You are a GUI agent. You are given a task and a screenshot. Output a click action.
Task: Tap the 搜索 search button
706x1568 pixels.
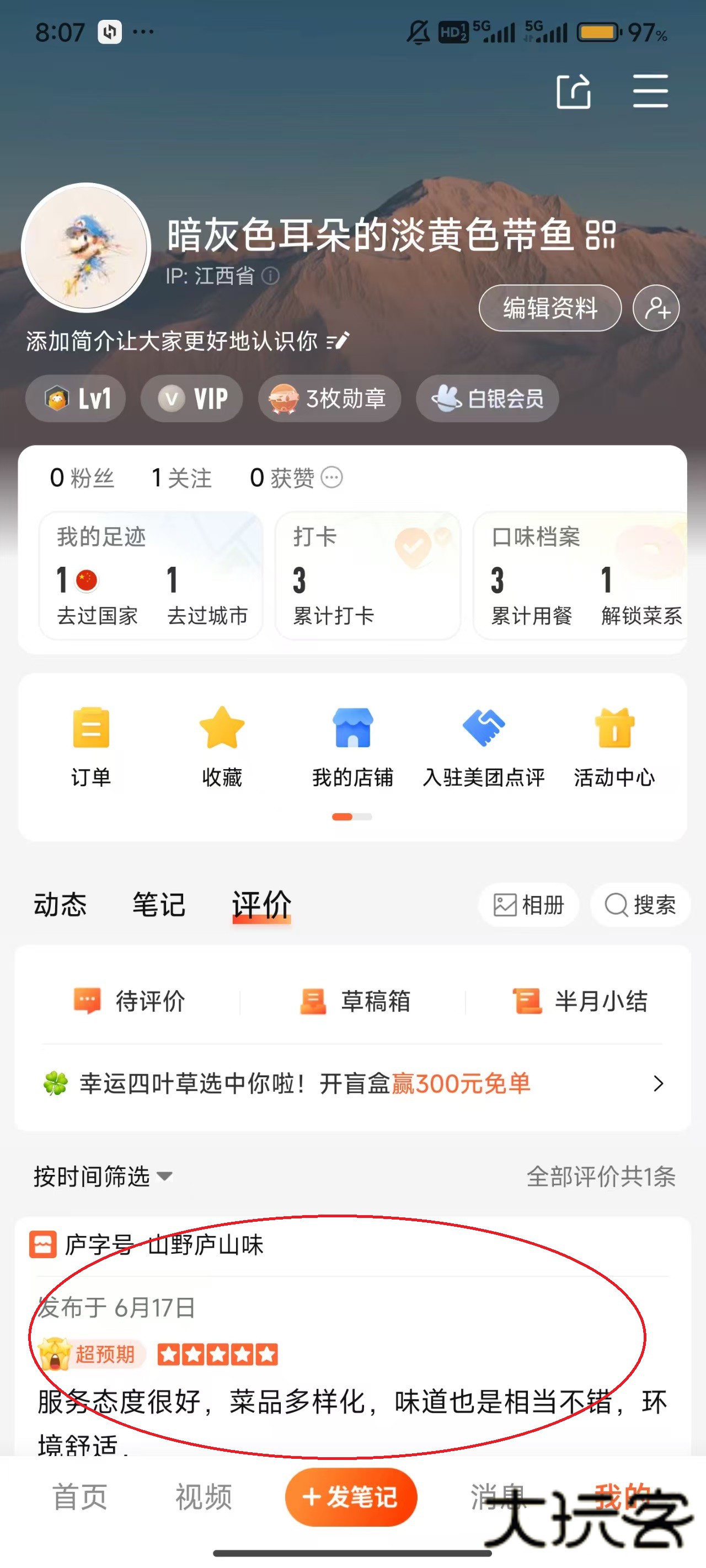[x=640, y=905]
